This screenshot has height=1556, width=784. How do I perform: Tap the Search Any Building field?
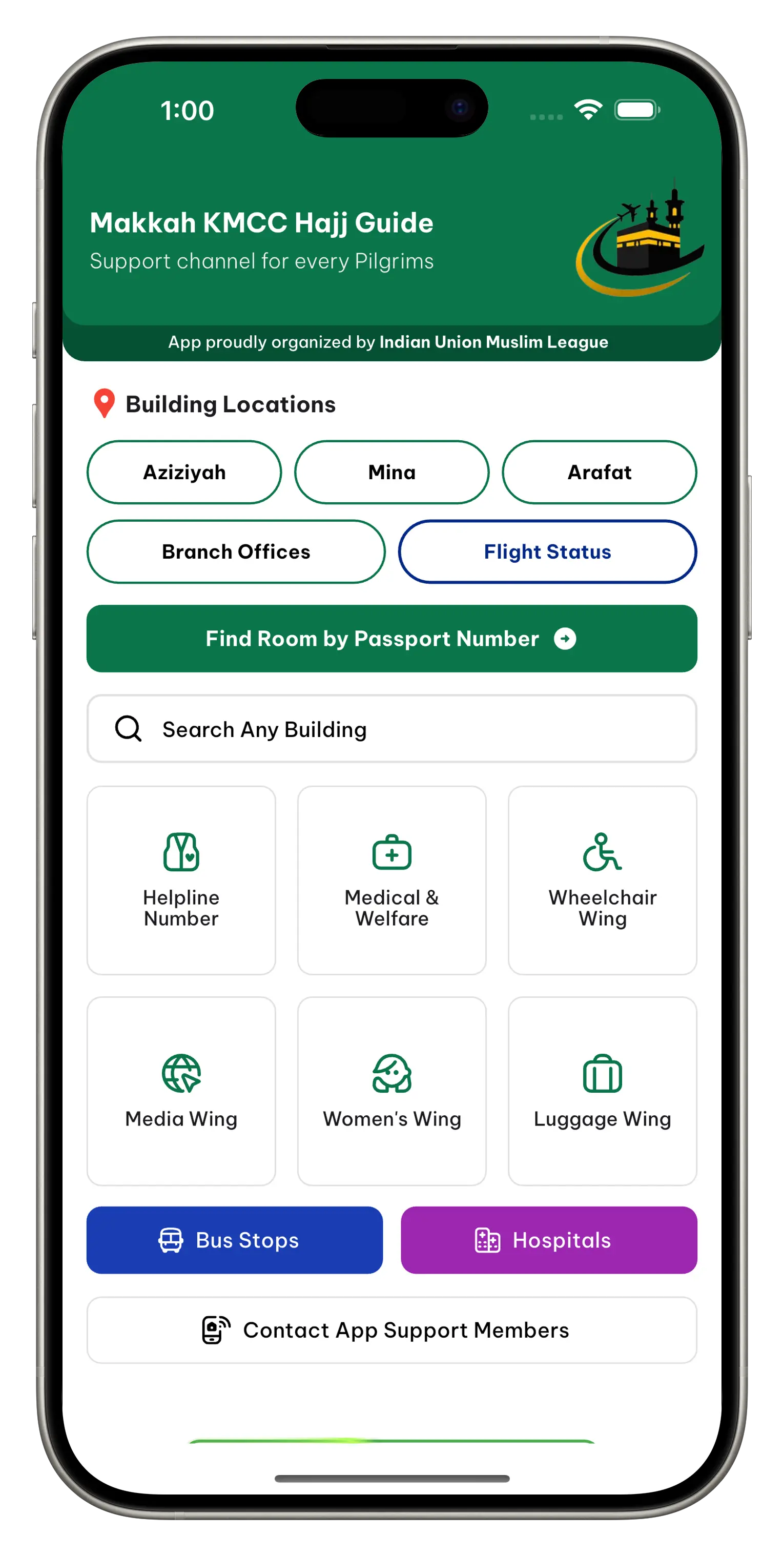[391, 729]
